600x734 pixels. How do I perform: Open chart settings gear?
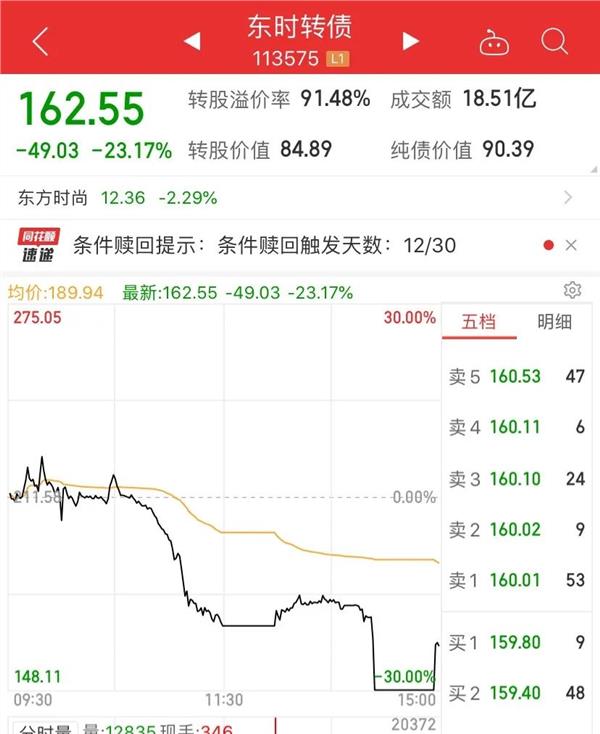[x=572, y=290]
